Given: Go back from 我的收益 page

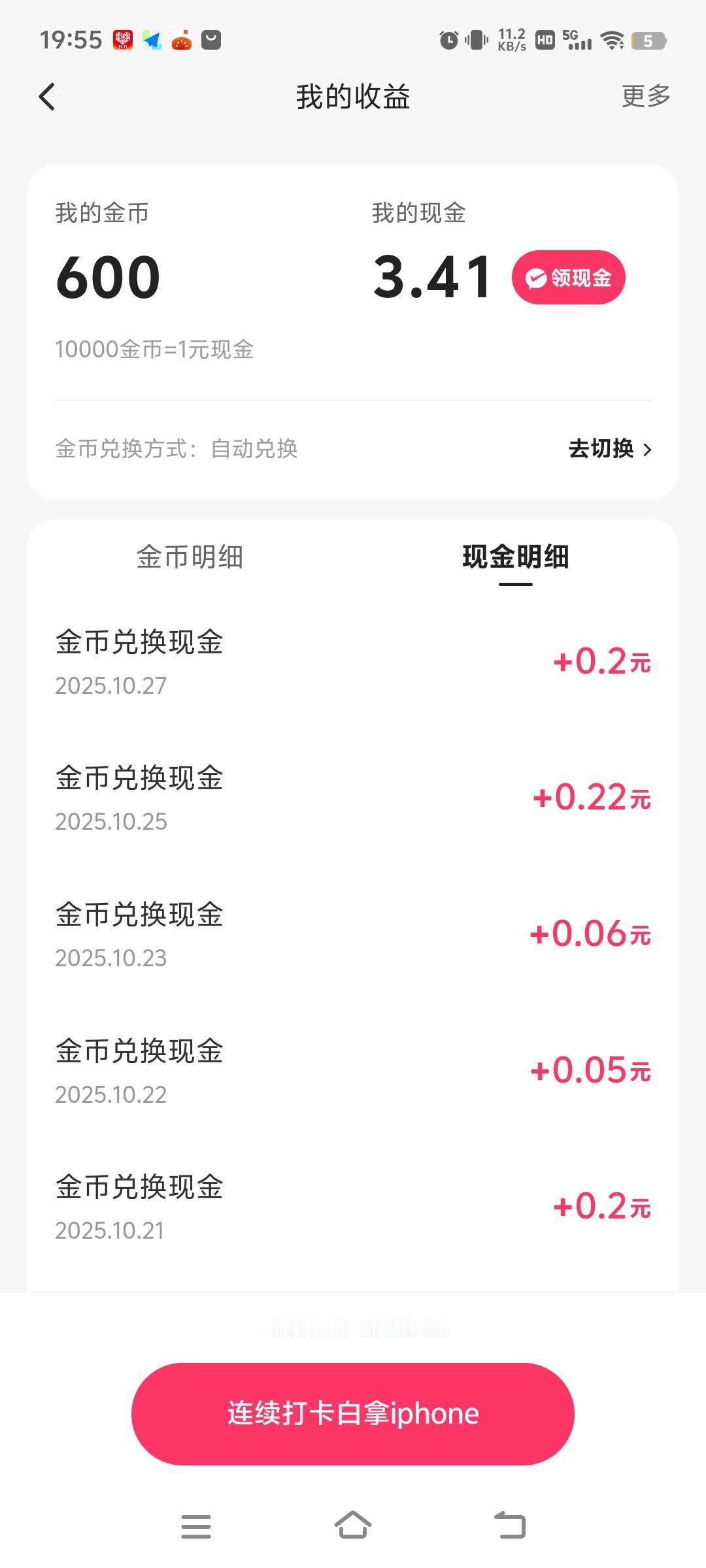Looking at the screenshot, I should point(47,97).
